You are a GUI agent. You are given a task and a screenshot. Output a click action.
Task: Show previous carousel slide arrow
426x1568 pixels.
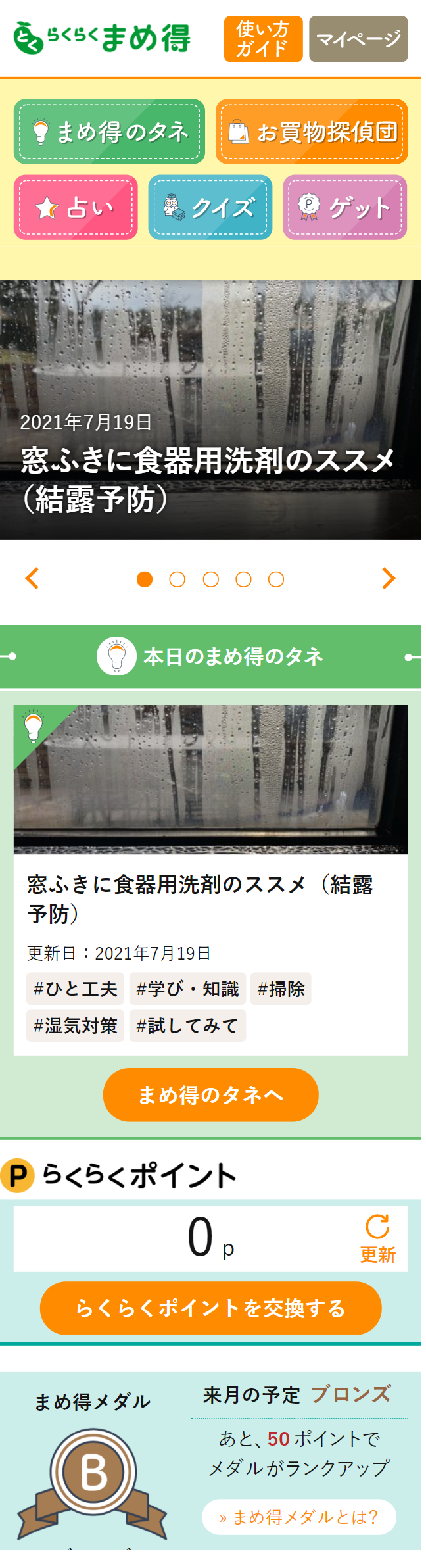pyautogui.click(x=32, y=578)
